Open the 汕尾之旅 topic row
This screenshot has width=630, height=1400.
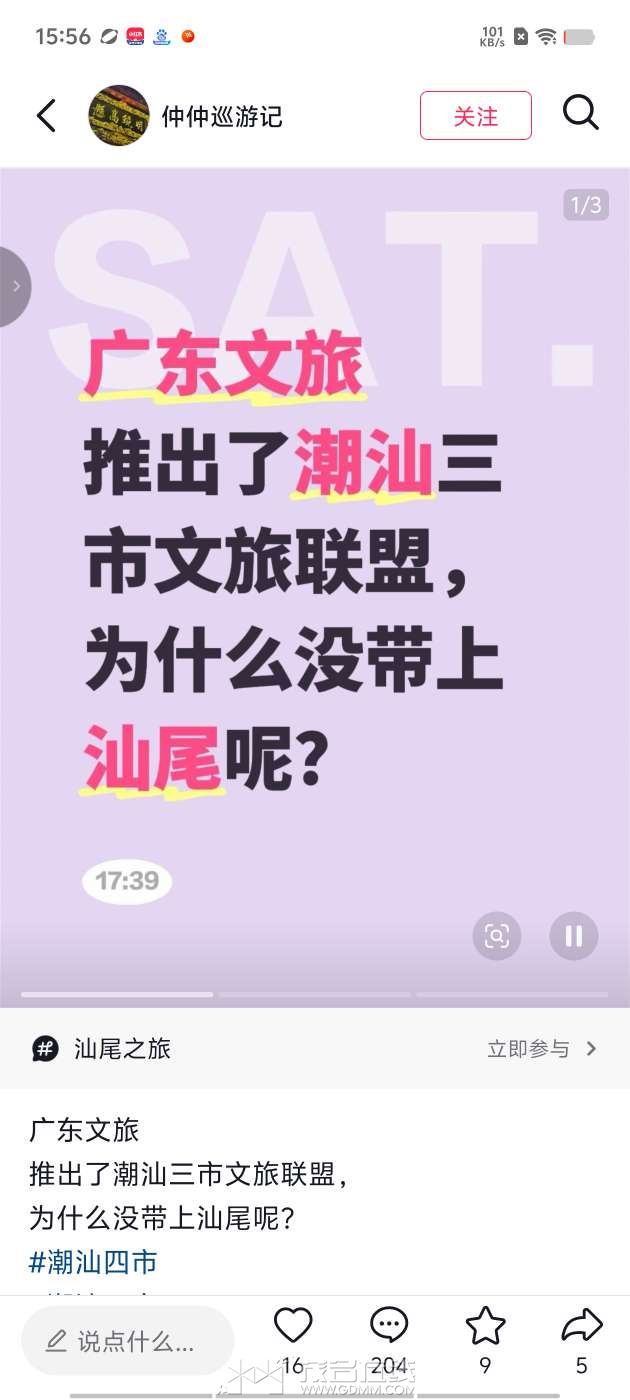(315, 1048)
